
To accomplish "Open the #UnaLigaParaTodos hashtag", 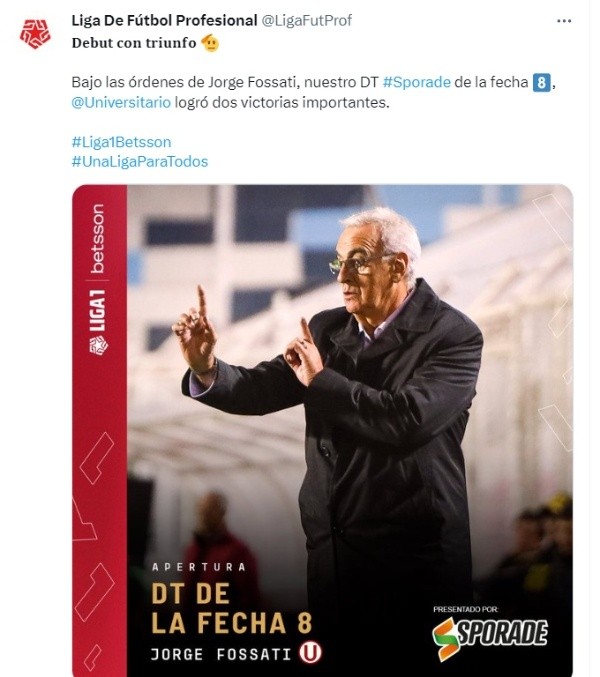I will coord(139,161).
